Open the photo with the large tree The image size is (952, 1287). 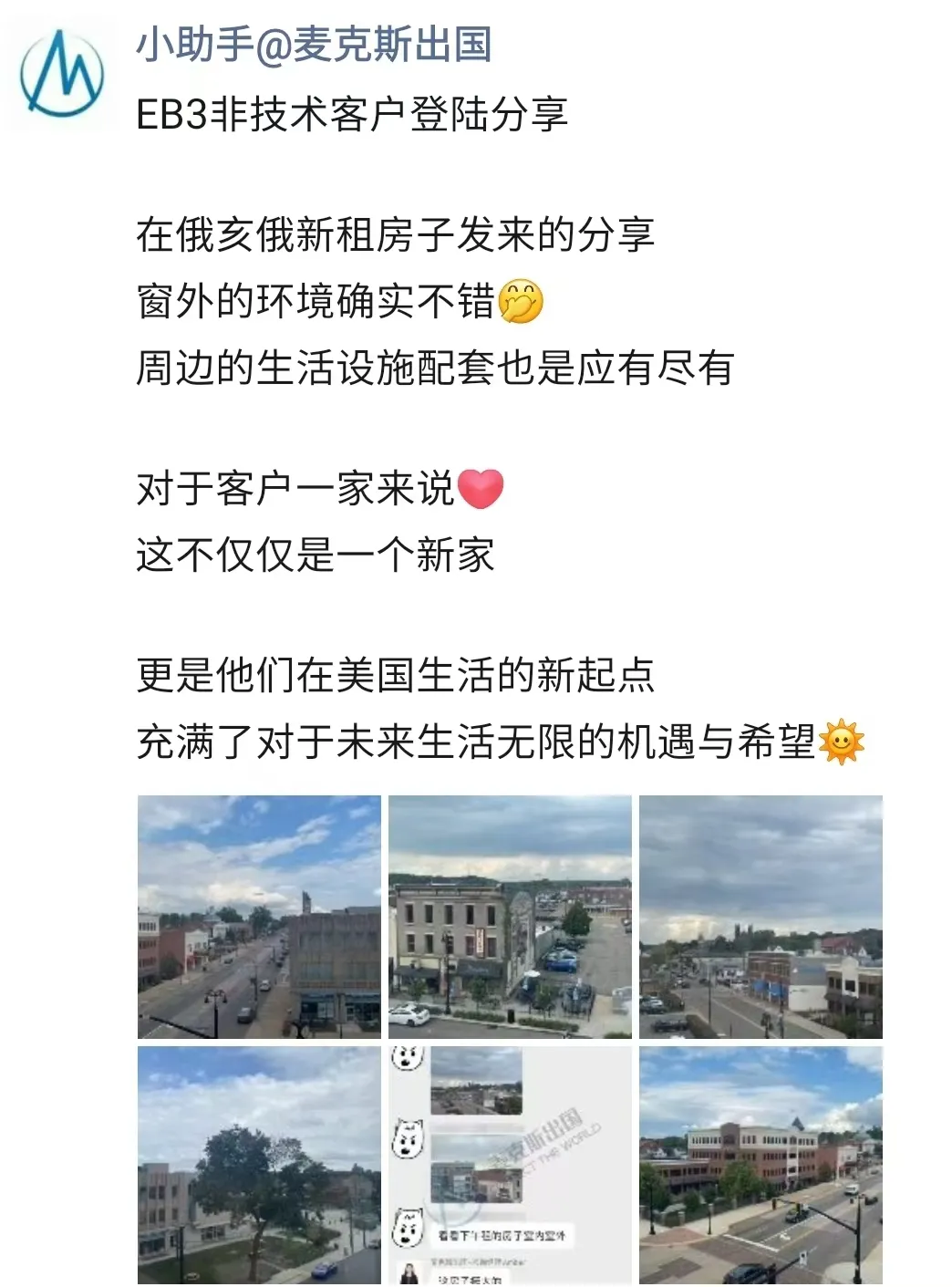point(259,1166)
